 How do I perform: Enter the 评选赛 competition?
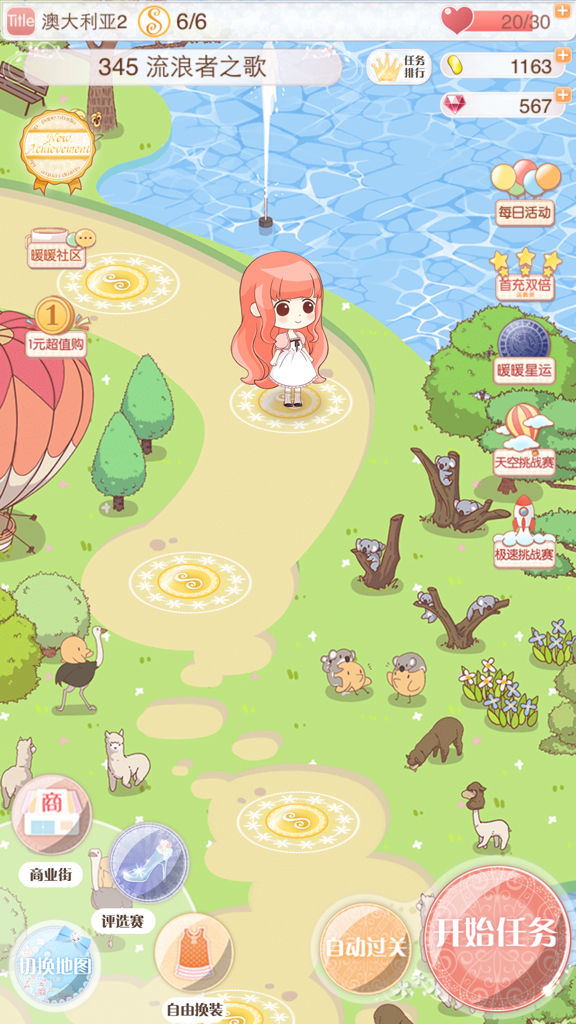point(148,877)
